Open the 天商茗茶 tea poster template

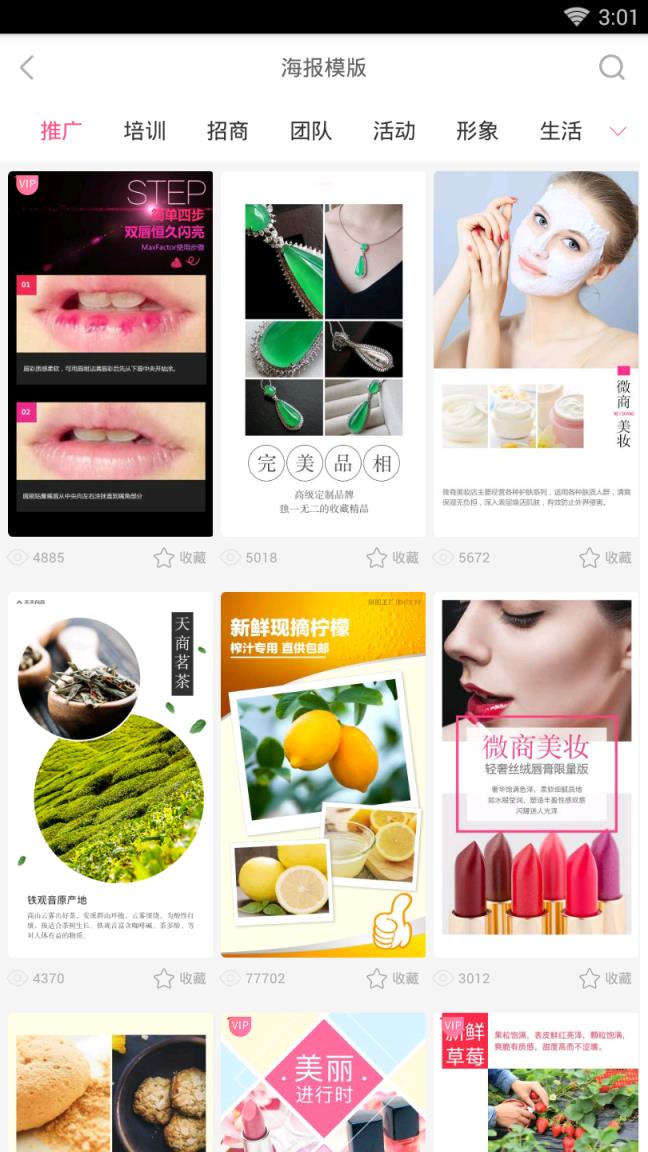pyautogui.click(x=110, y=775)
